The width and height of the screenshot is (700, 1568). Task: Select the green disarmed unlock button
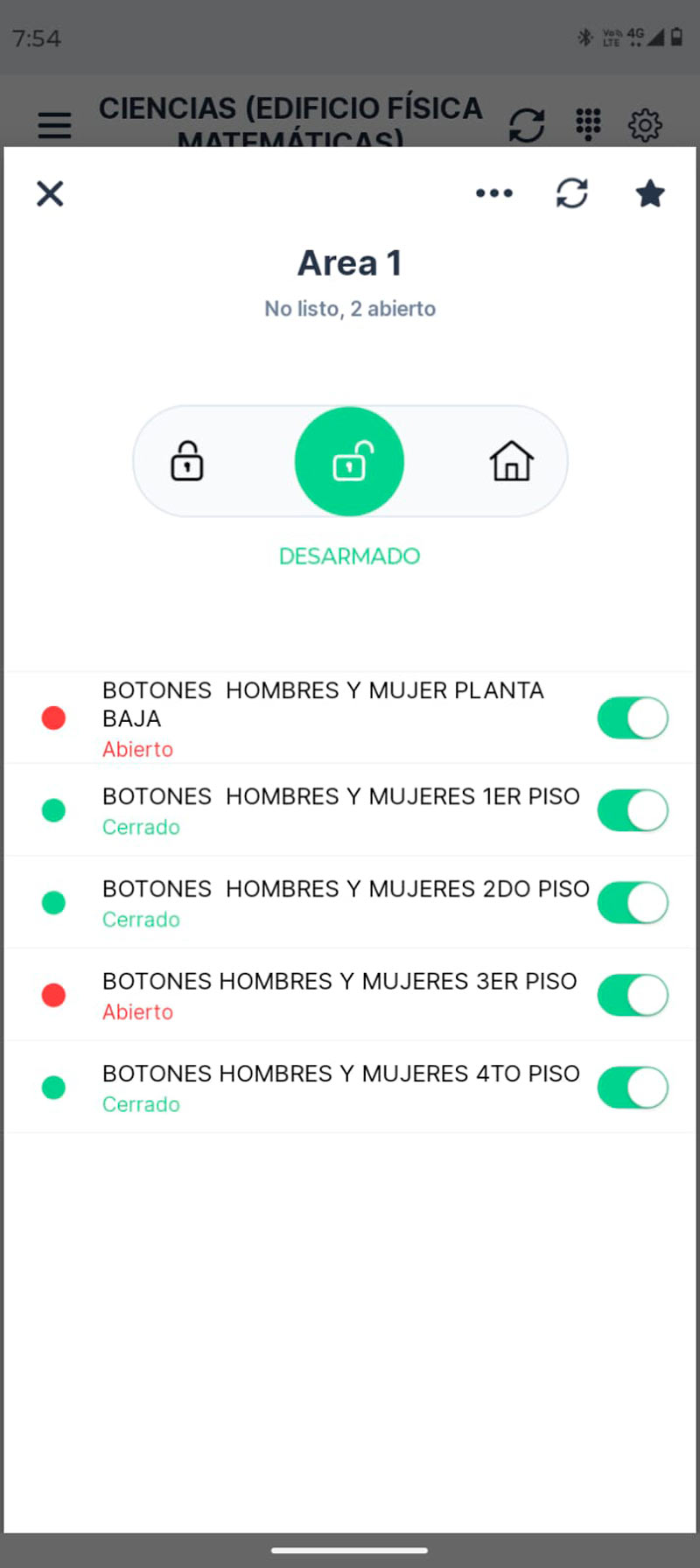click(349, 461)
